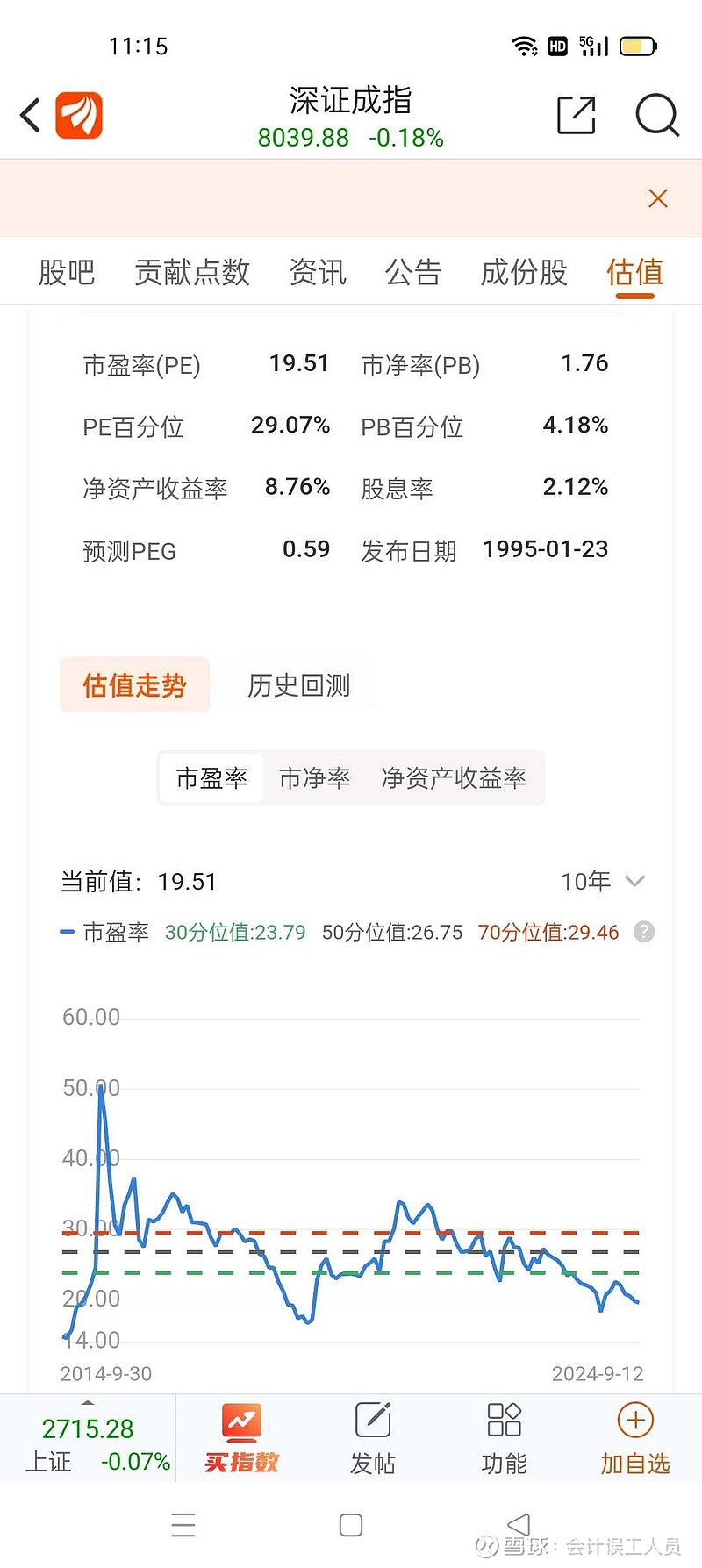The height and width of the screenshot is (1568, 702).
Task: Expand the 10年 time range dropdown
Action: coord(603,881)
